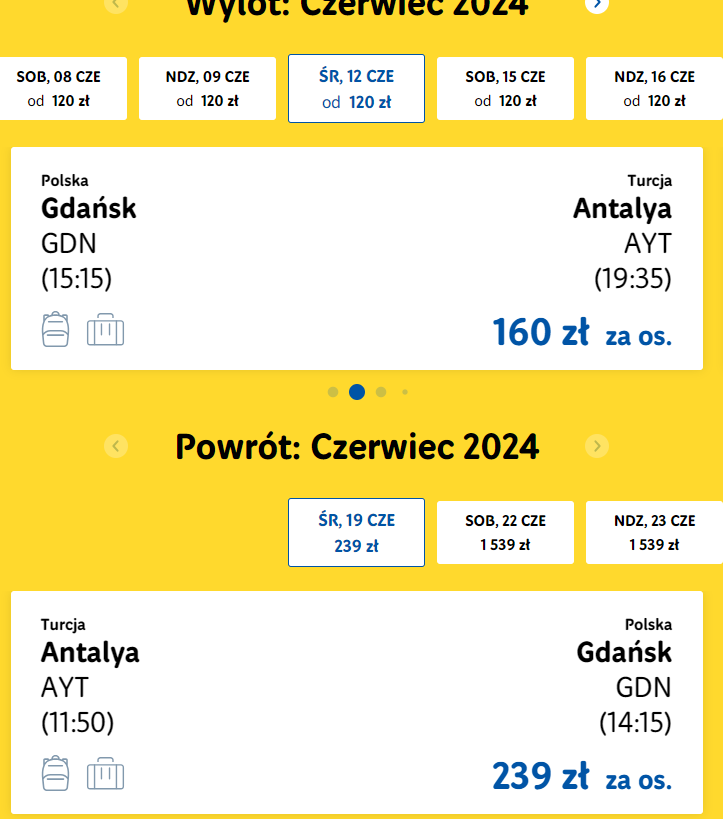Screen dimensions: 723x819
Task: Jump to first page indicator dot
Action: pos(333,392)
